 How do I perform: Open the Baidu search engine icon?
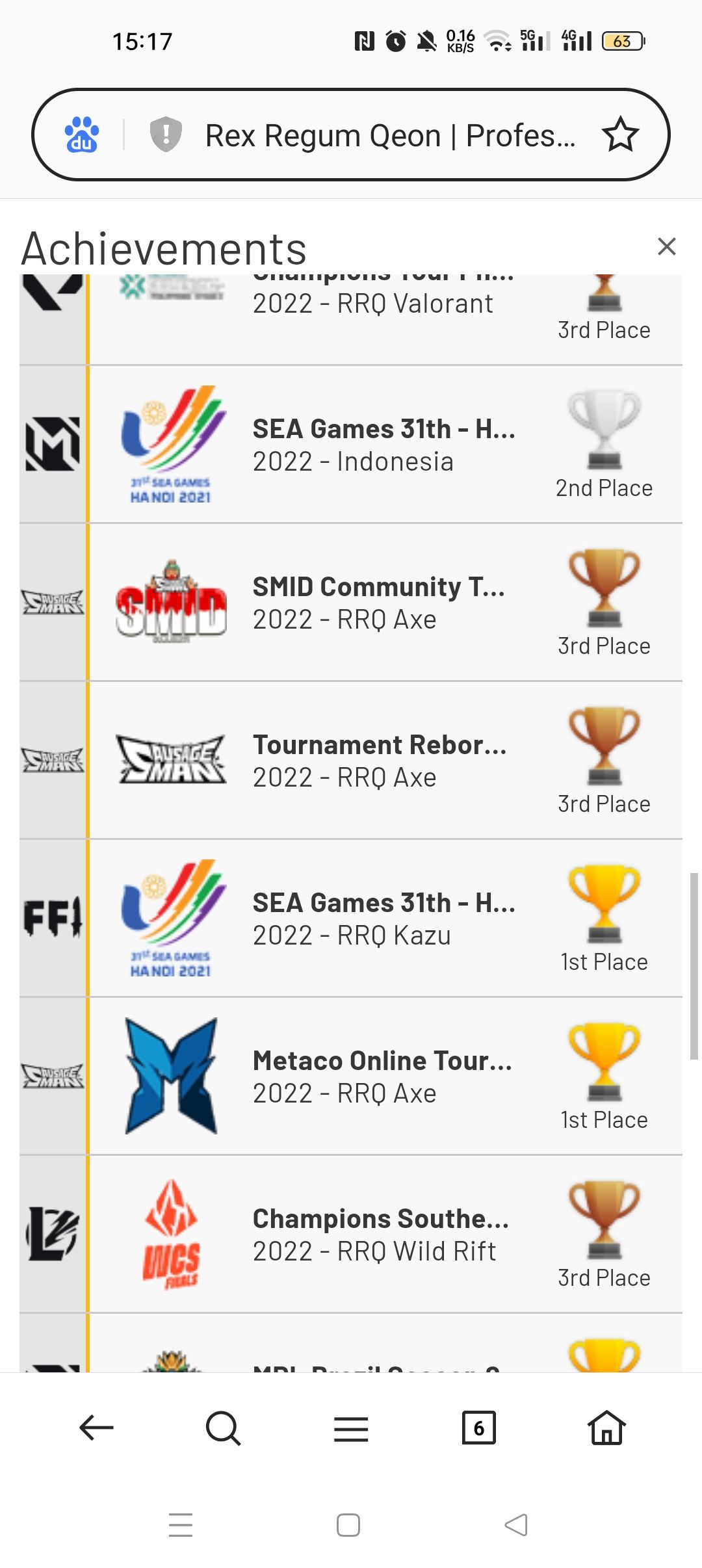82,135
